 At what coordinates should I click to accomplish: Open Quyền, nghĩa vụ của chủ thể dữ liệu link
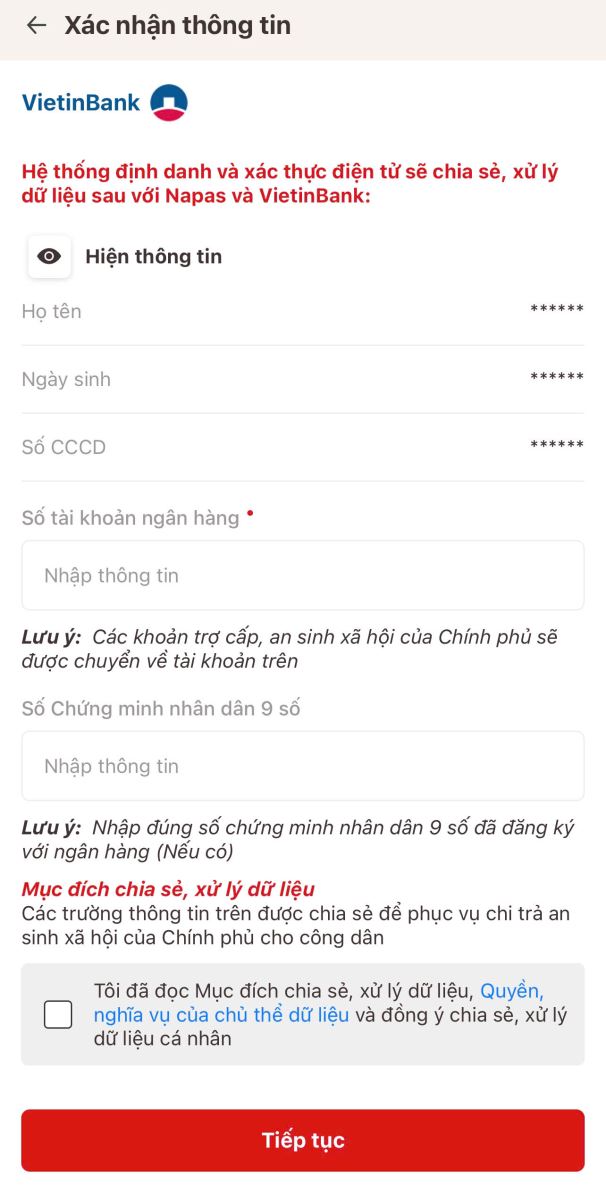221,1015
